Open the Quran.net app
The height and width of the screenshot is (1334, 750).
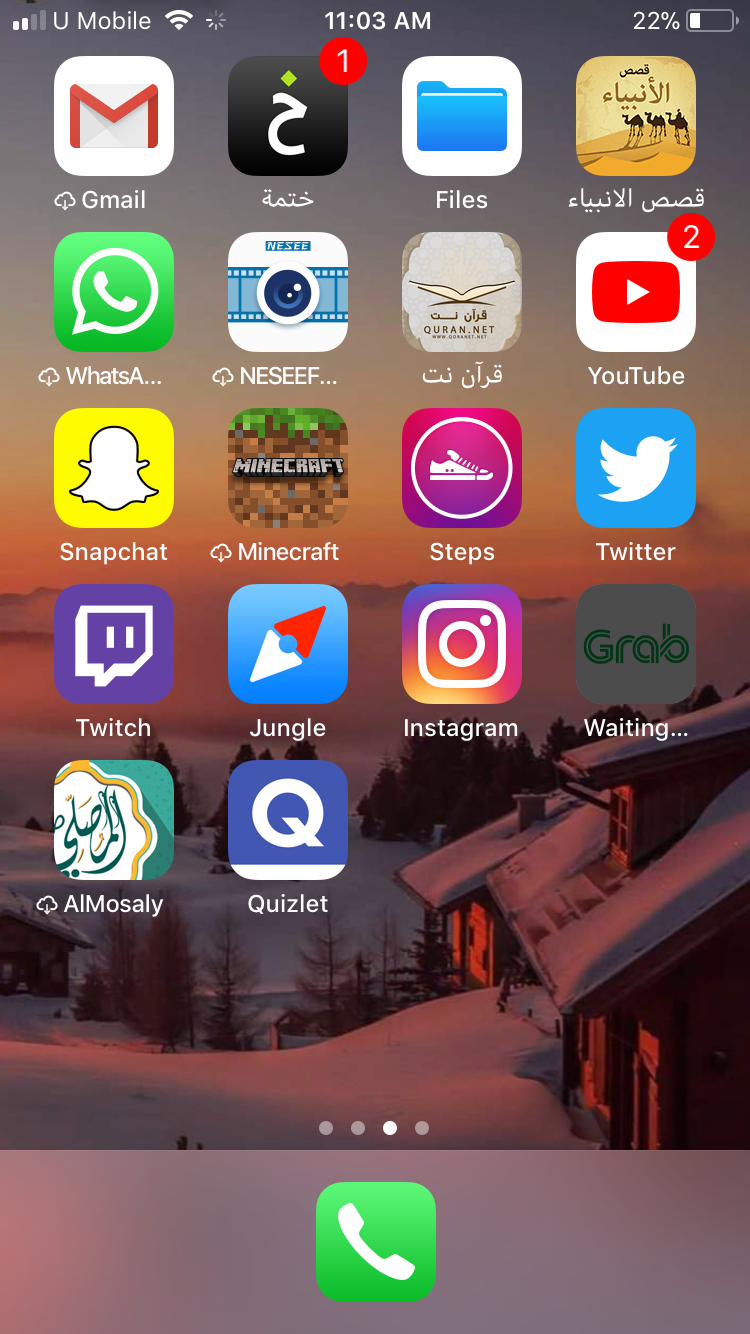click(x=461, y=292)
